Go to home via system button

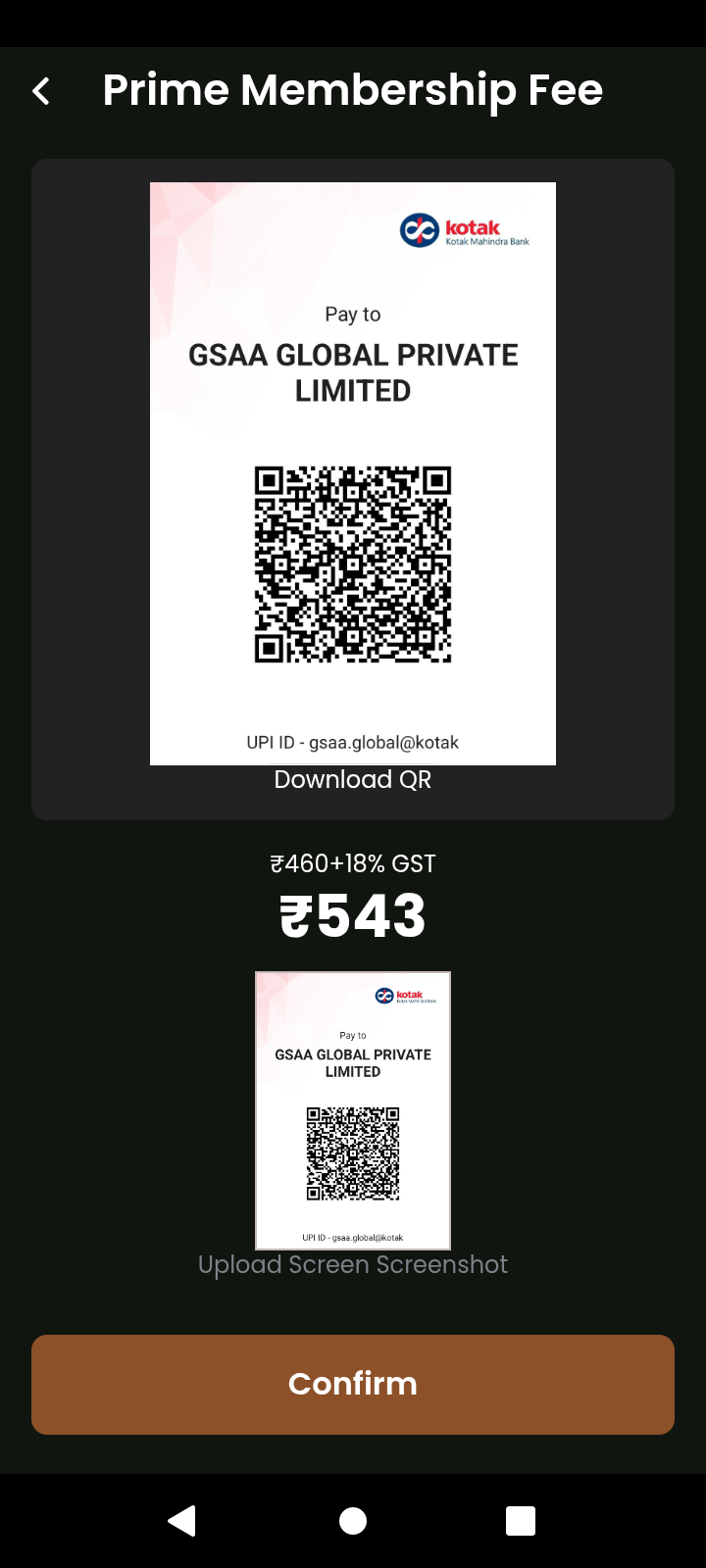[x=353, y=1520]
